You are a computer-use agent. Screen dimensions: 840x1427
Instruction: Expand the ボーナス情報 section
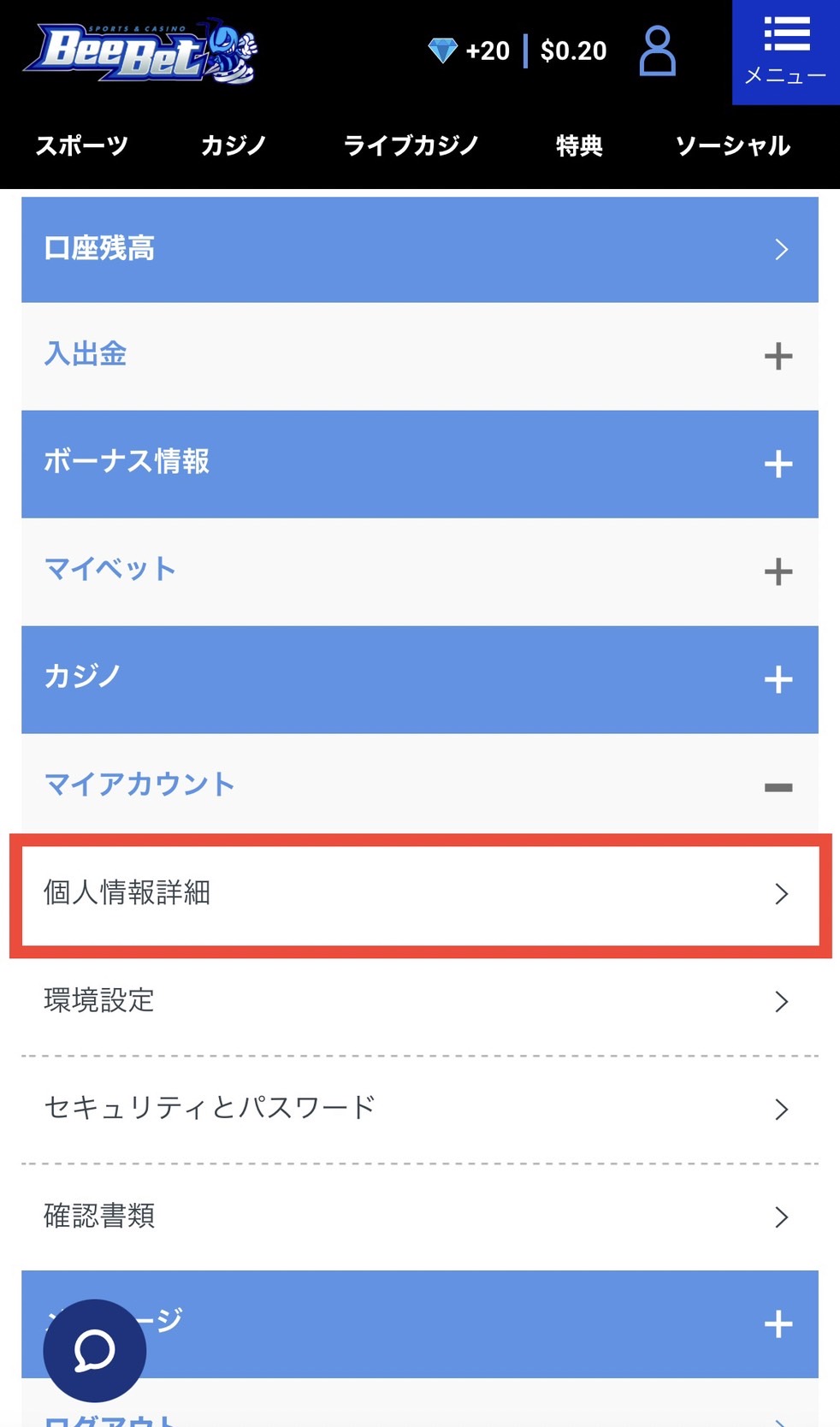420,464
